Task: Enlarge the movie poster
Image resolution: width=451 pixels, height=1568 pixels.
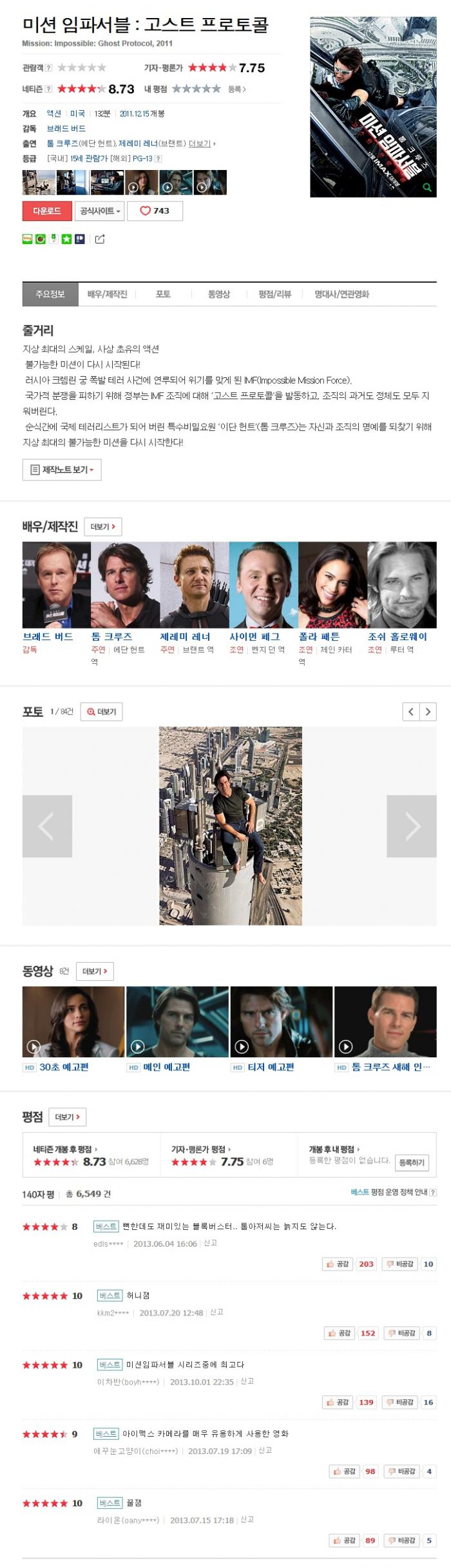Action: [x=373, y=107]
